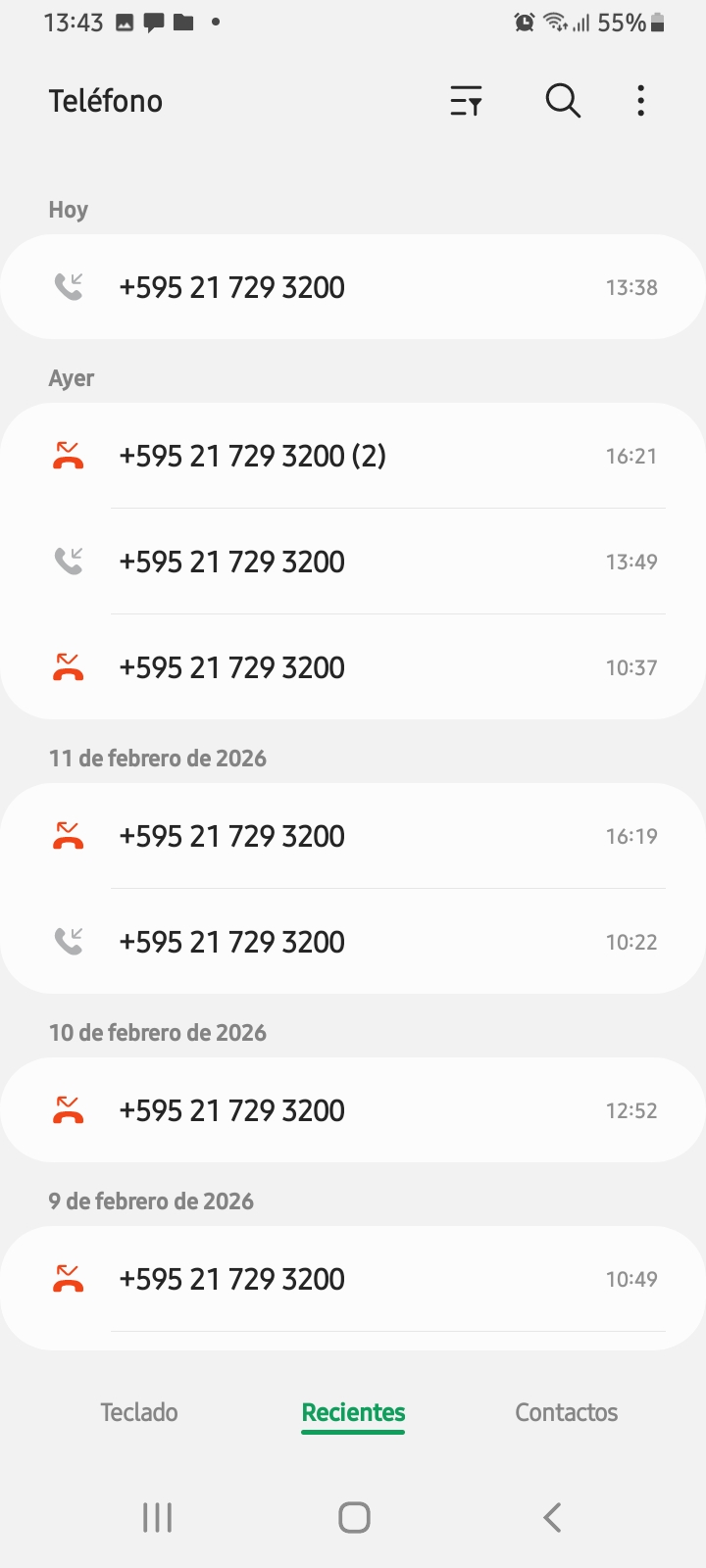
Task: Select yesterday's incoming call at 13:49
Action: coord(353,562)
